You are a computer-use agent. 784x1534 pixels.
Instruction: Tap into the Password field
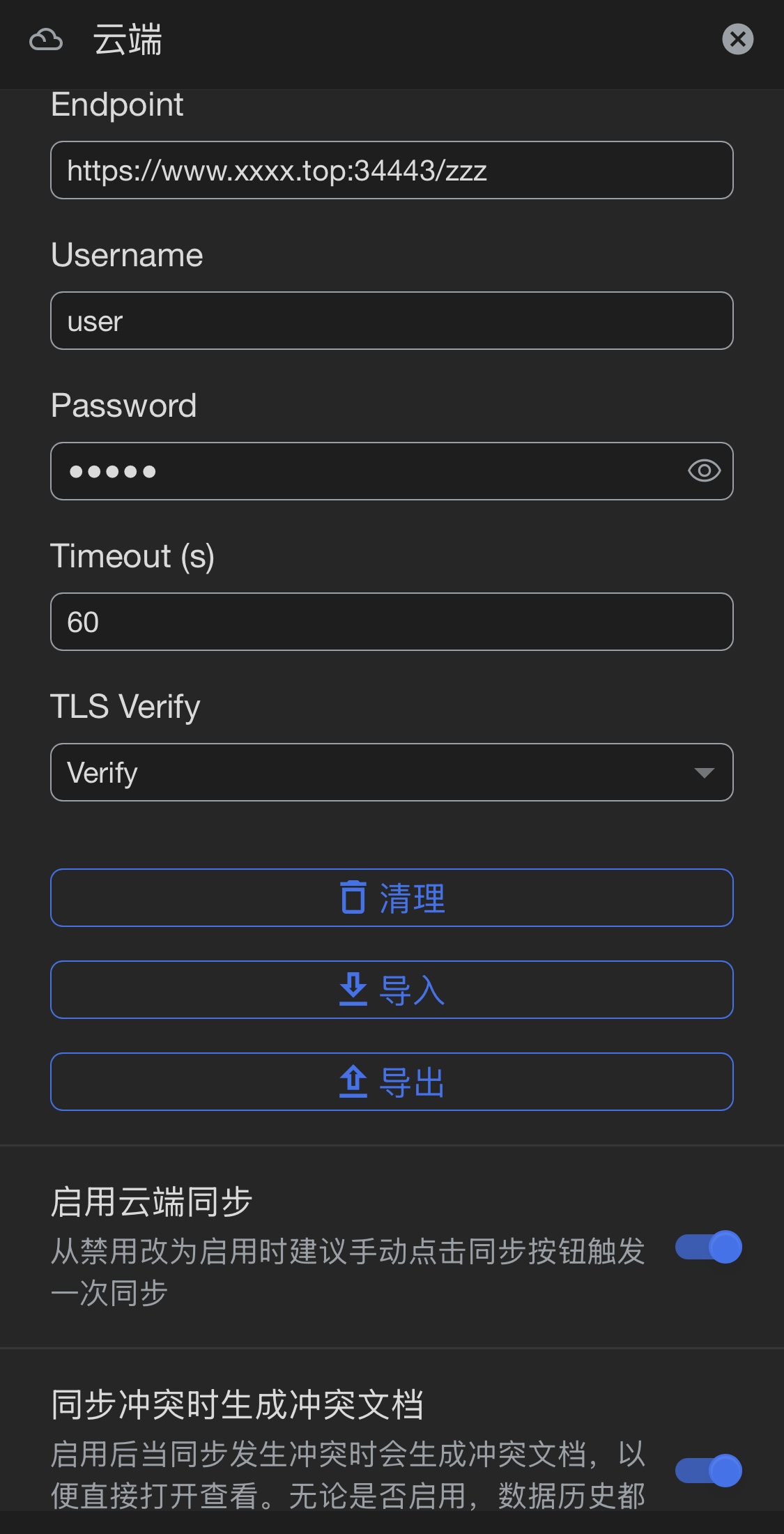tap(362, 472)
